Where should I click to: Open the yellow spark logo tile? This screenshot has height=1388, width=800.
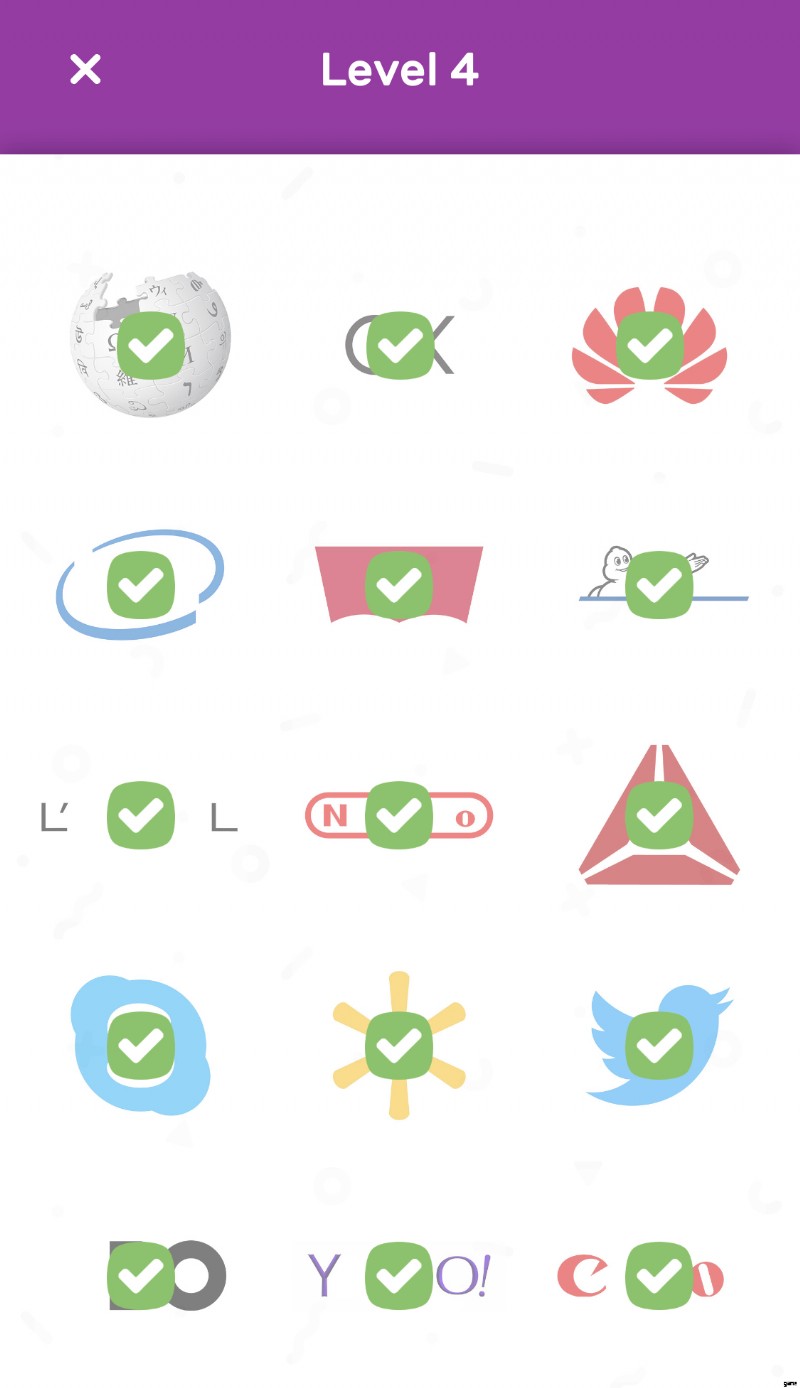click(x=399, y=1045)
